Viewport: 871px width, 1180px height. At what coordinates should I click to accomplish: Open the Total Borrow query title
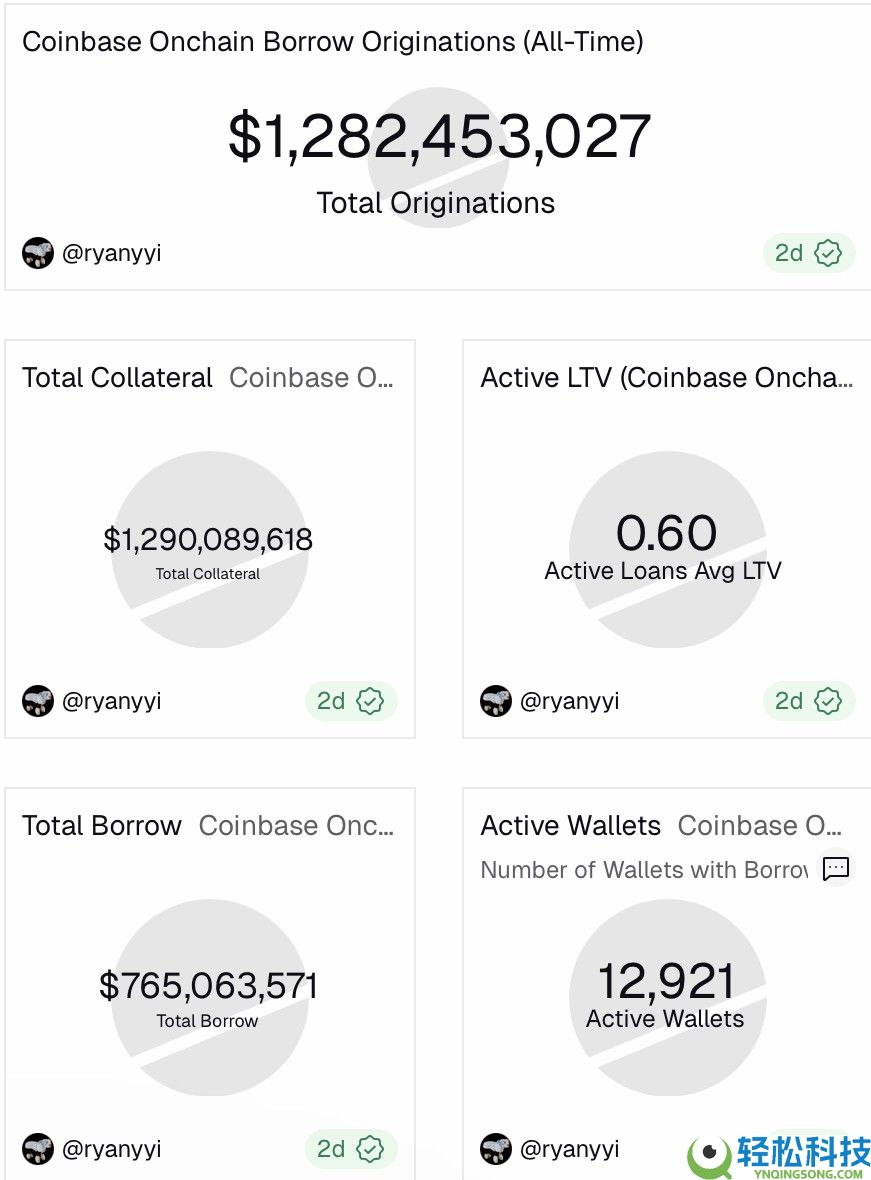pyautogui.click(x=102, y=826)
